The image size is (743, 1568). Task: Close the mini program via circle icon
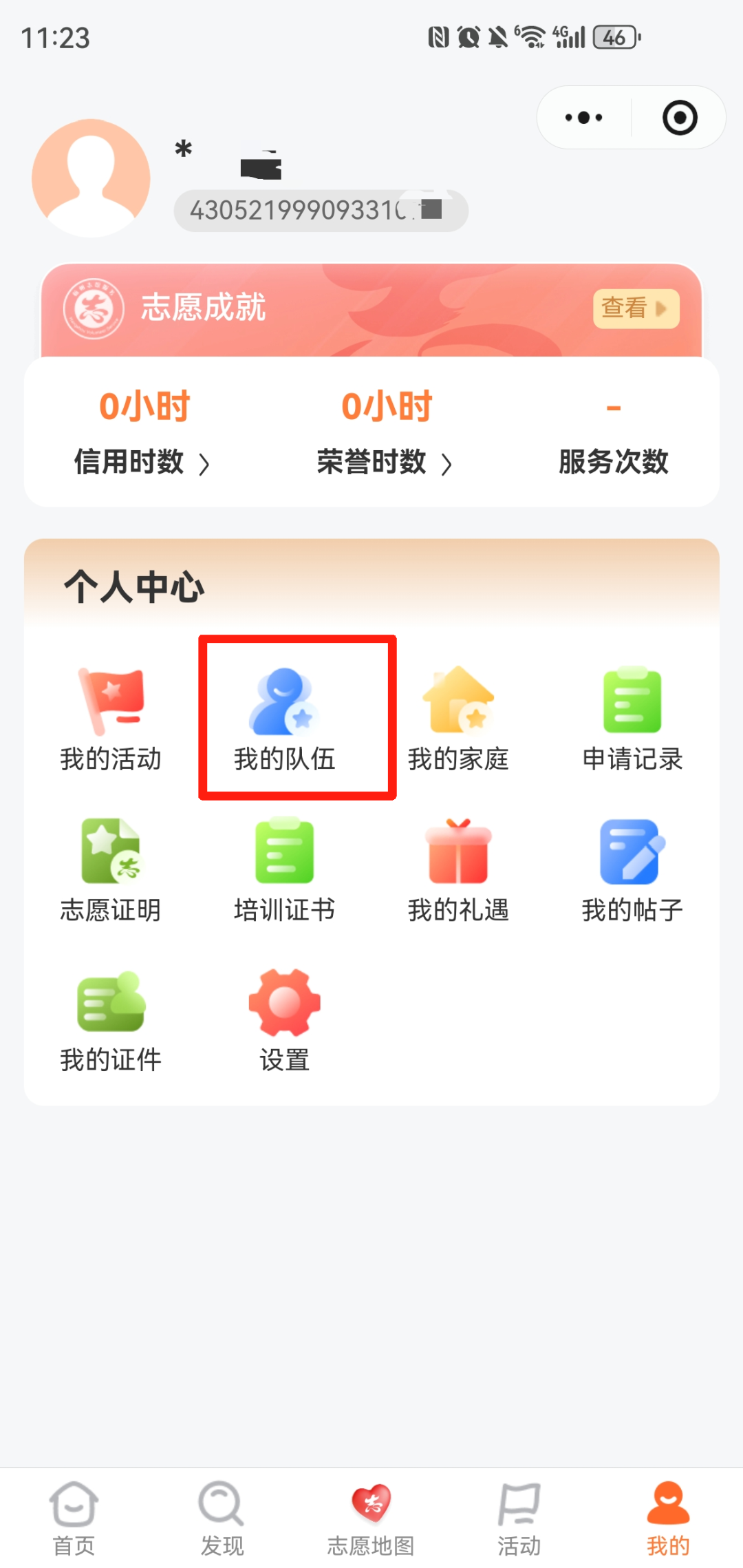click(x=680, y=118)
